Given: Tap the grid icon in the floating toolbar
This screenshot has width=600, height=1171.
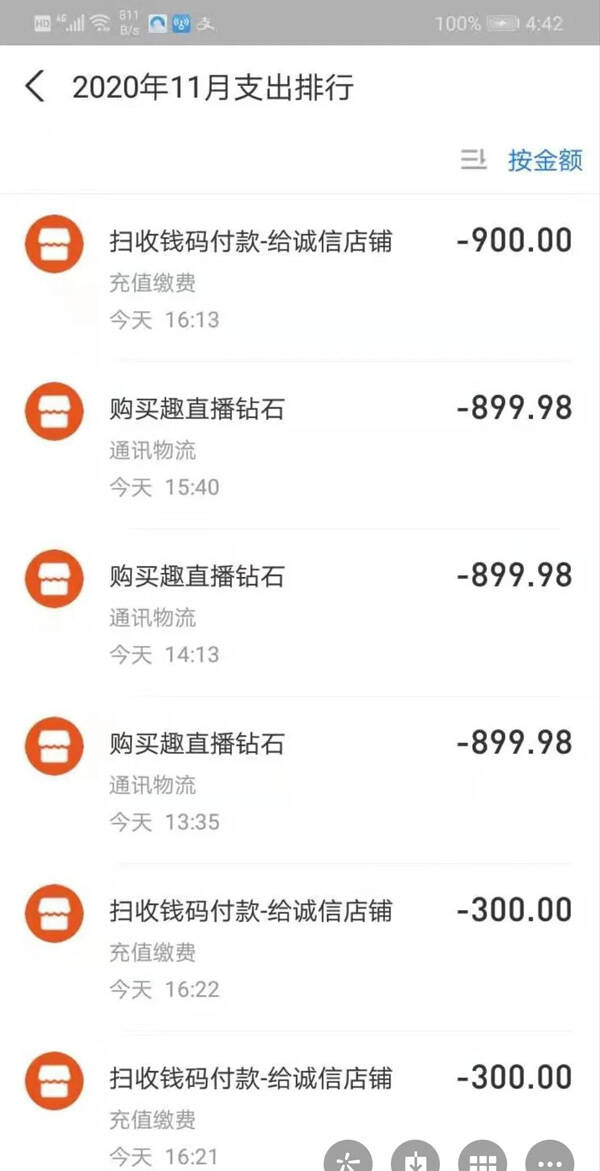Looking at the screenshot, I should point(483,1156).
